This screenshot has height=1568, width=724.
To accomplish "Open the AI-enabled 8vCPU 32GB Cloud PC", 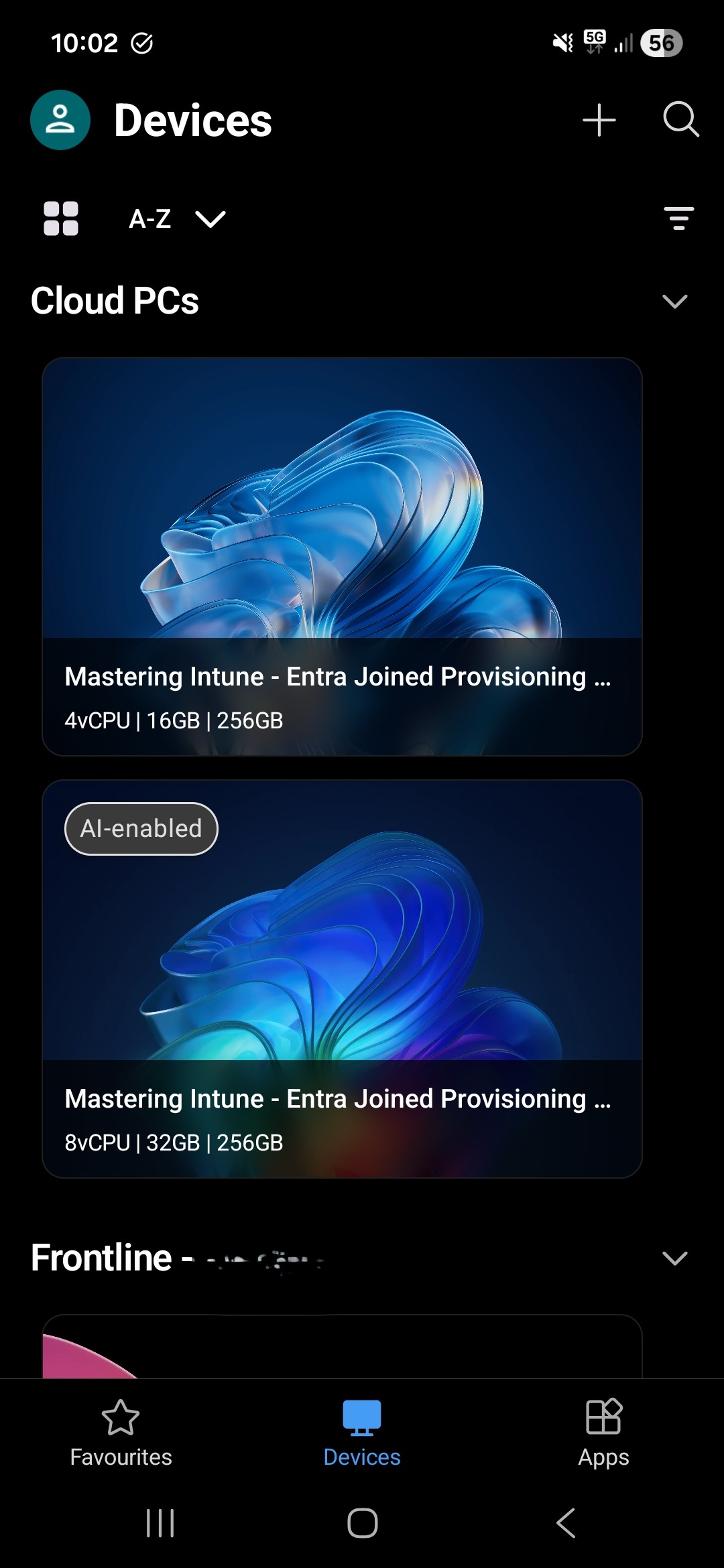I will [342, 978].
